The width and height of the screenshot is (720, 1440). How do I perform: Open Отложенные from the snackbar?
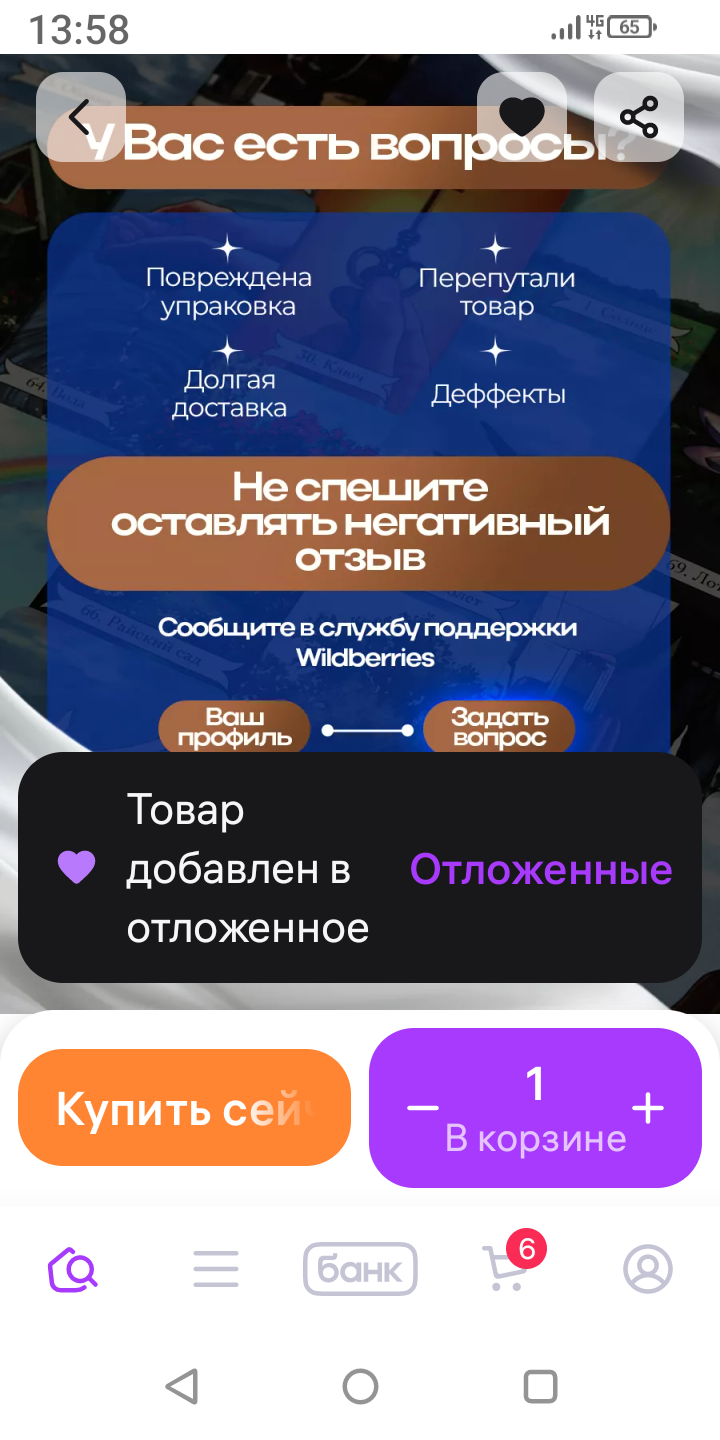pos(541,870)
